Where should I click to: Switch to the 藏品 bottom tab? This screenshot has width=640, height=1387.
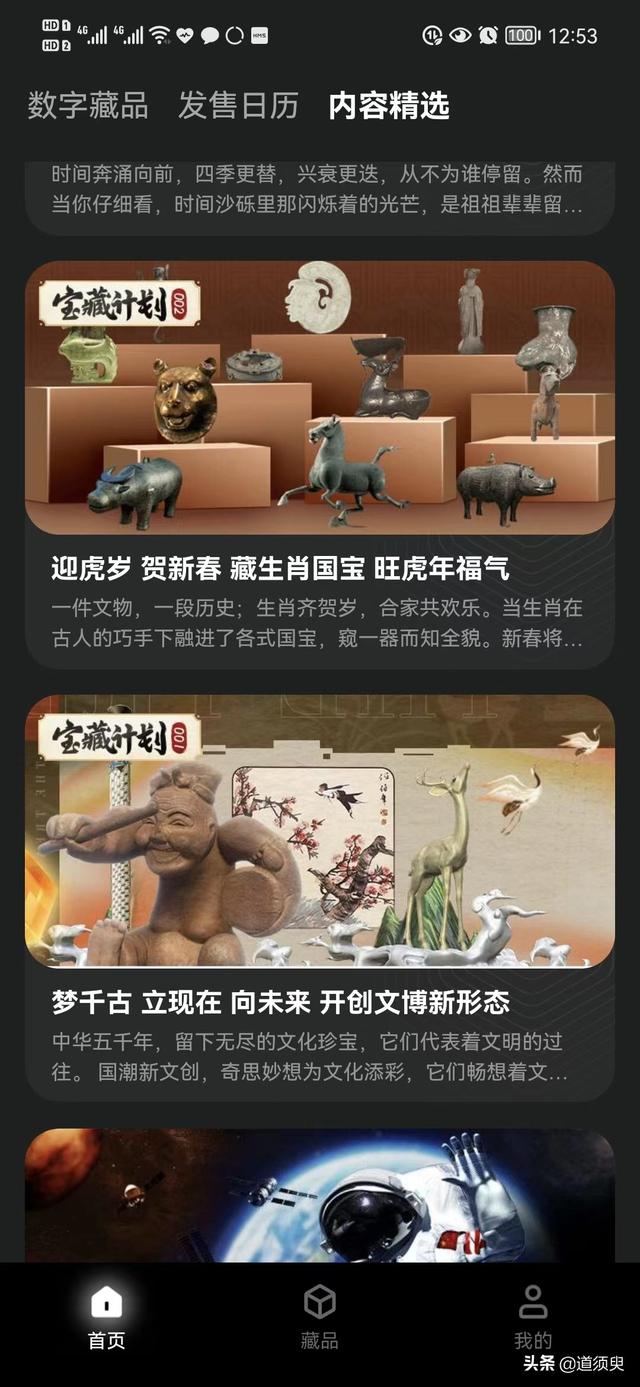pyautogui.click(x=319, y=1318)
